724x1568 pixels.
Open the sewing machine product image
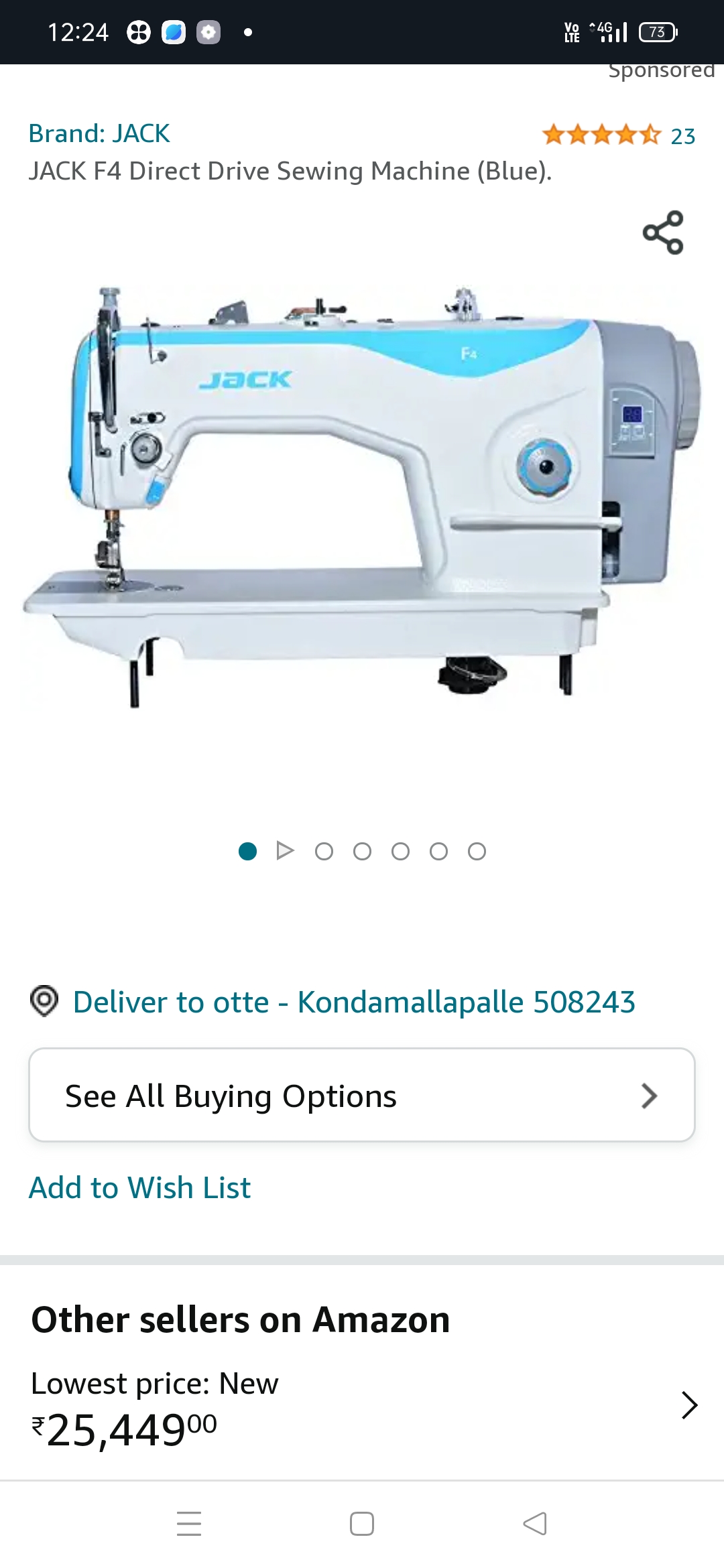pos(362,497)
